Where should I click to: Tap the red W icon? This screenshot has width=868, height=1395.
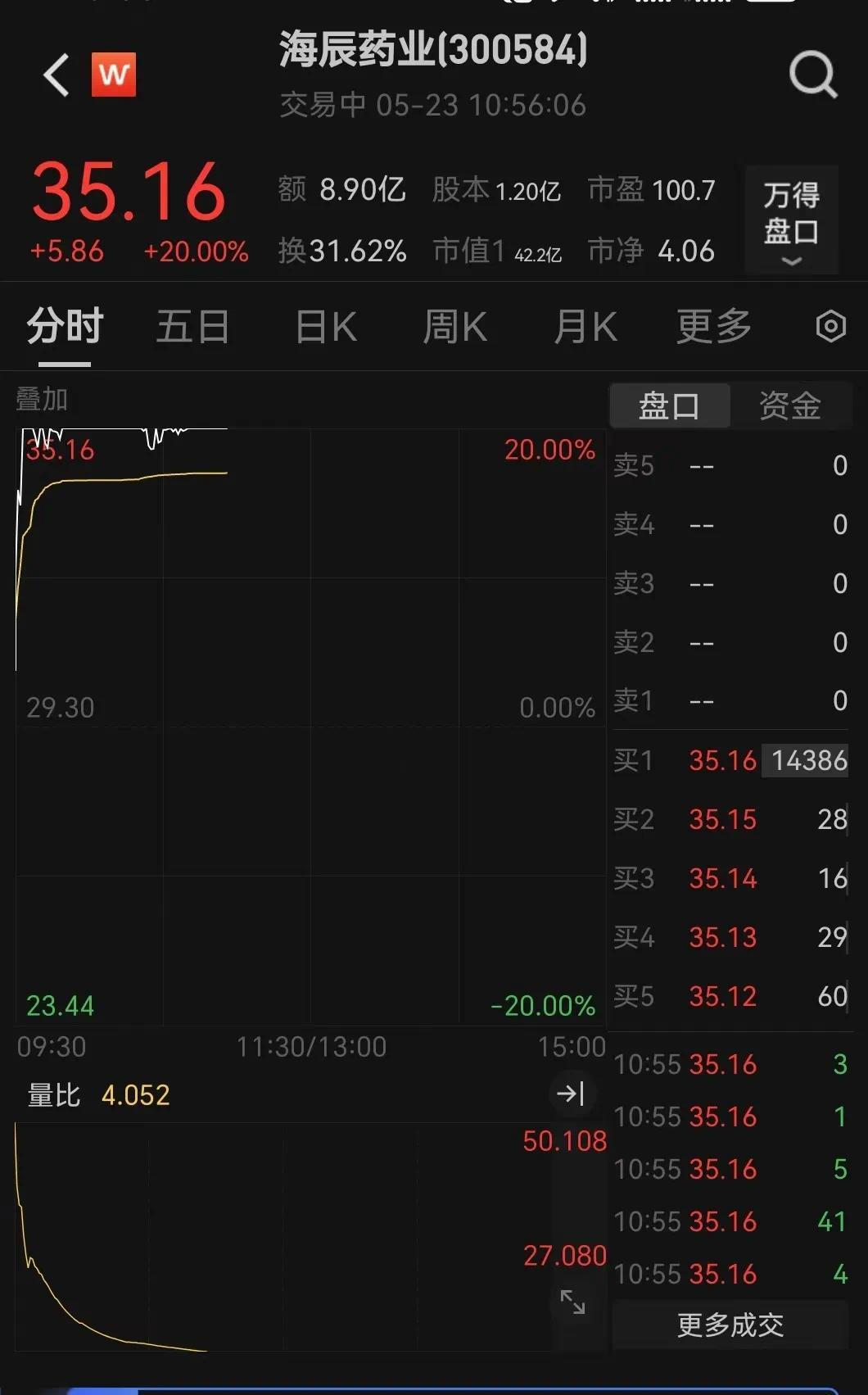tap(114, 75)
